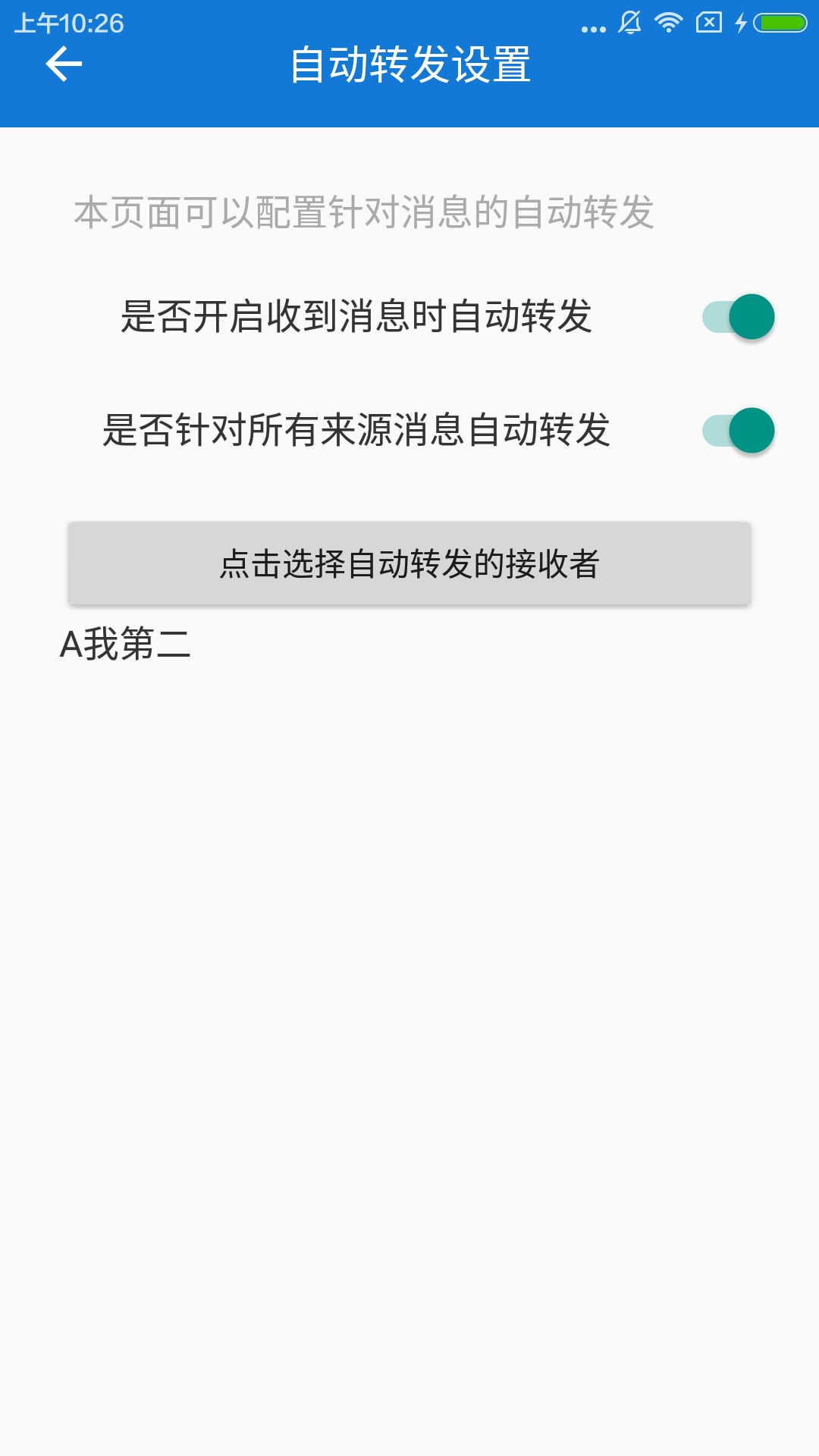Go back from 自动转发设置 page
This screenshot has height=1456, width=819.
(x=64, y=64)
